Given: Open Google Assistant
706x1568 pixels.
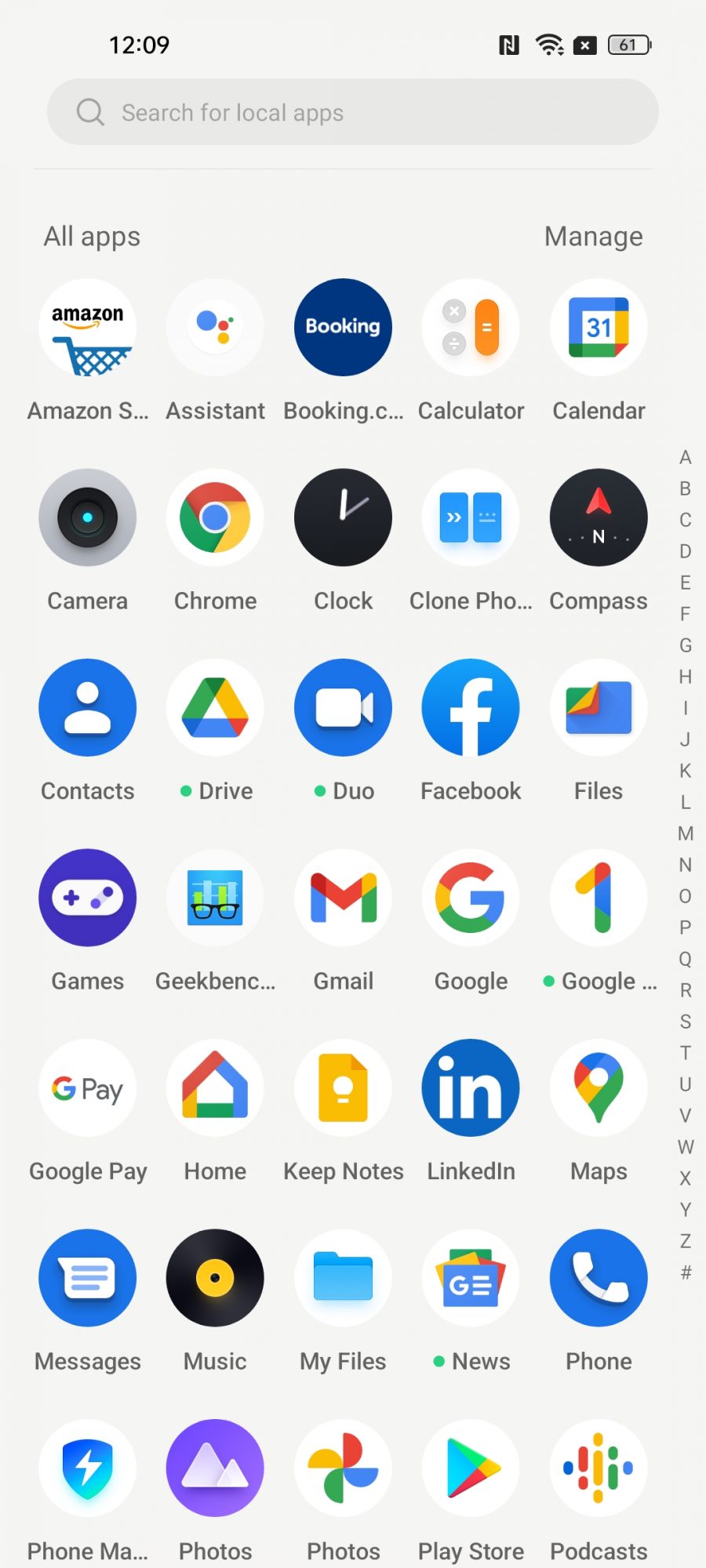Looking at the screenshot, I should tap(215, 328).
